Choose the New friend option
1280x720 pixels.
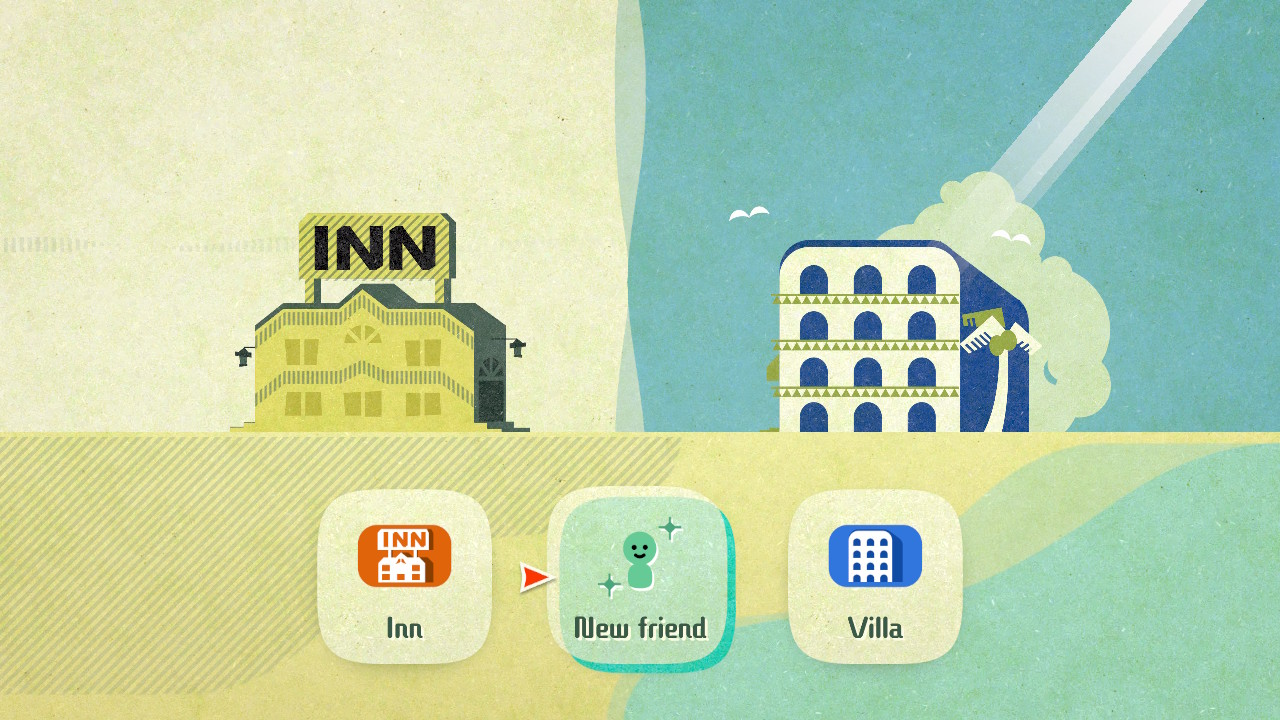pyautogui.click(x=640, y=578)
